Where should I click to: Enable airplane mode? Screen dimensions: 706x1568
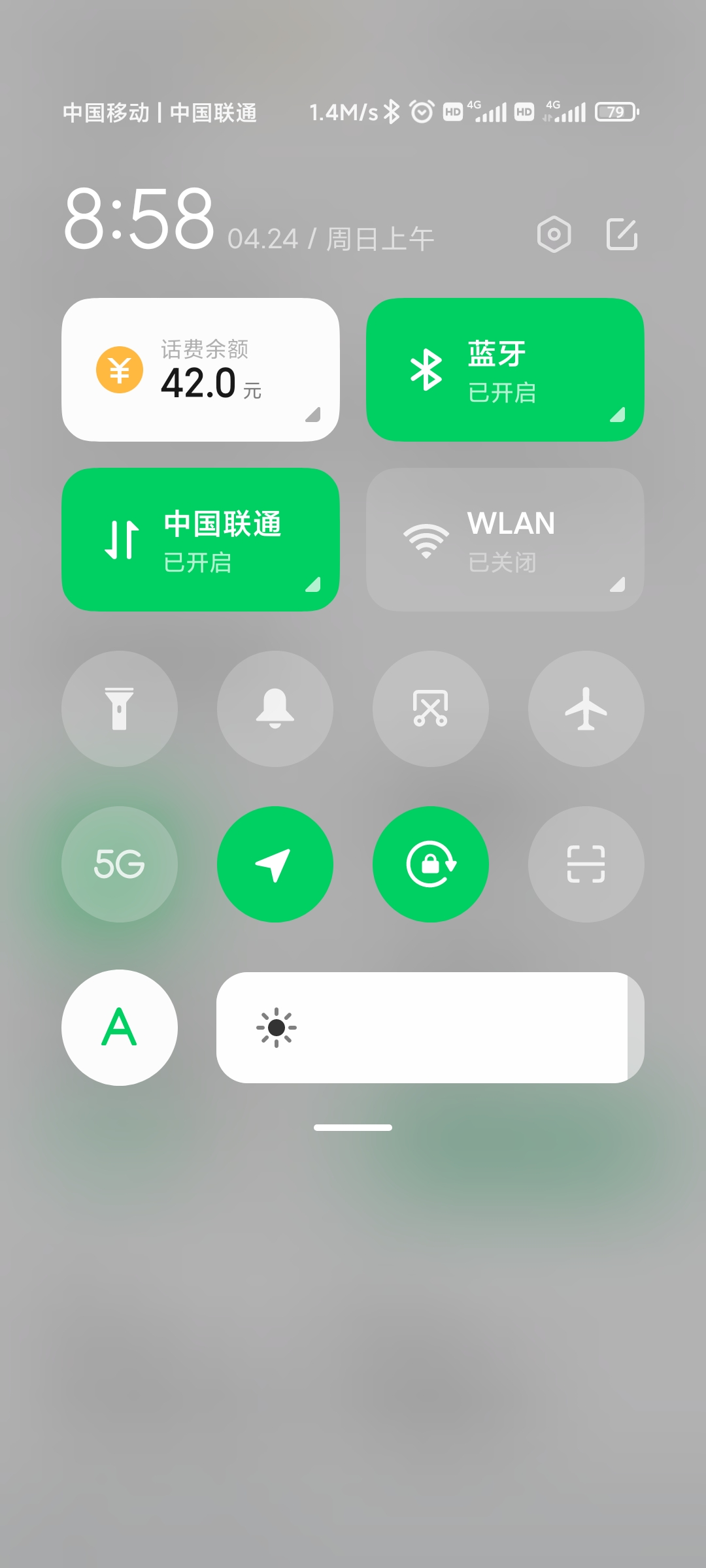pos(586,709)
